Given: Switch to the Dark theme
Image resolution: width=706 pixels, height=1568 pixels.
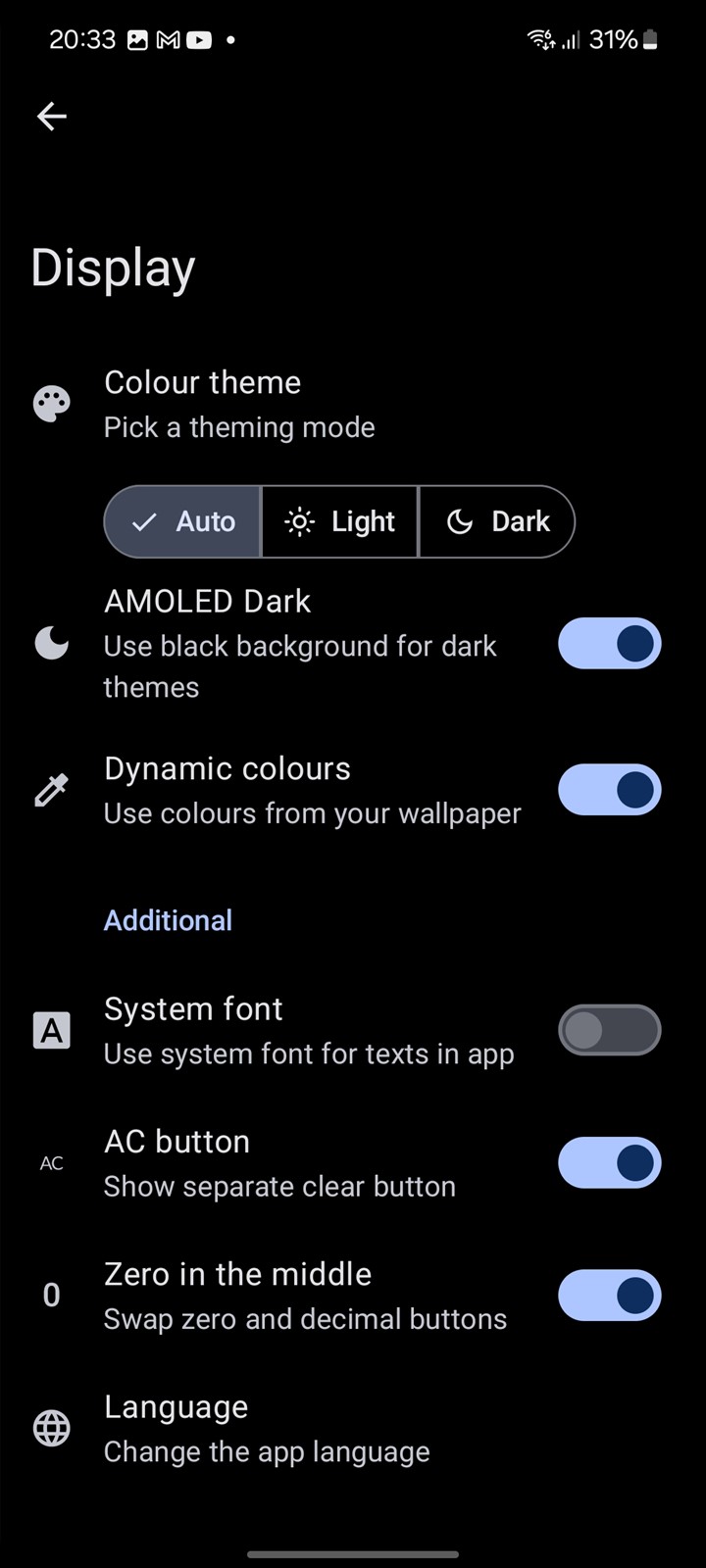Looking at the screenshot, I should (497, 521).
